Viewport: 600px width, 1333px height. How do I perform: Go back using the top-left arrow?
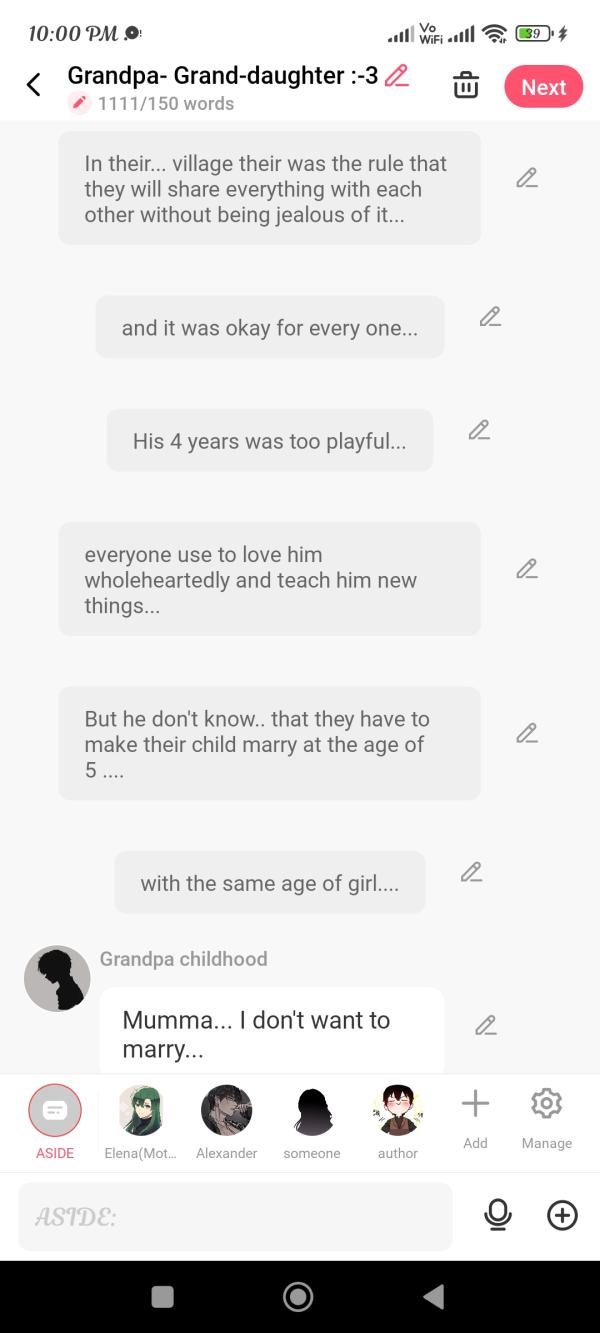pyautogui.click(x=34, y=85)
